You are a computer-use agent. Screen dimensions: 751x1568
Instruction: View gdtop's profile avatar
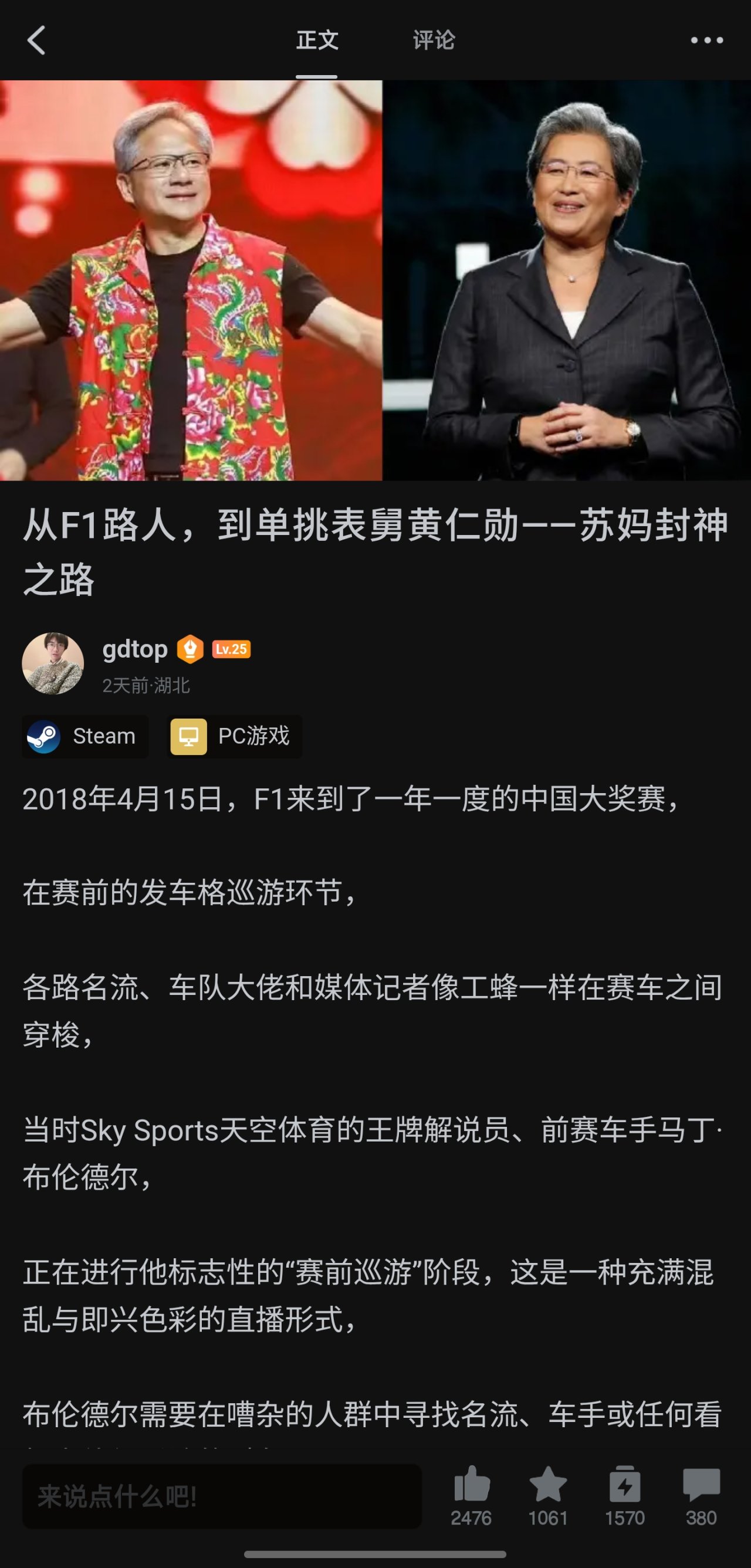click(x=53, y=663)
